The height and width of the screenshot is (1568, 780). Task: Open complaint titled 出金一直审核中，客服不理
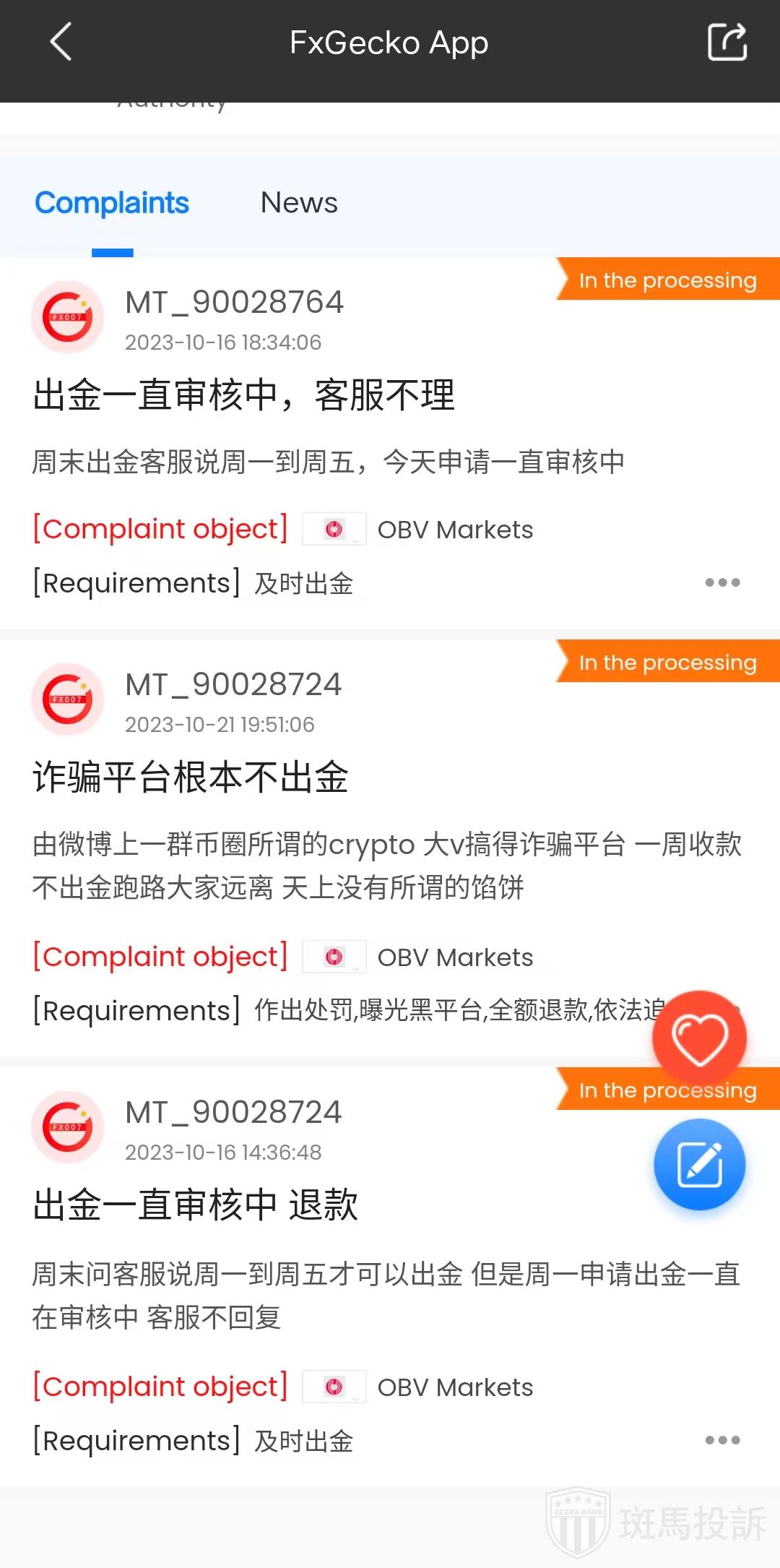(244, 395)
